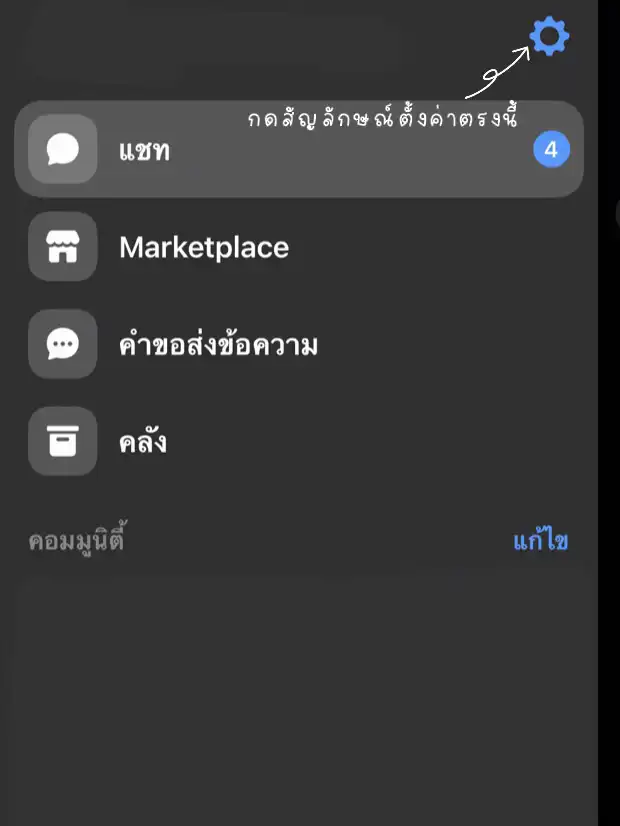Image resolution: width=620 pixels, height=826 pixels.
Task: Tap แก้ไข to edit communities
Action: point(540,542)
